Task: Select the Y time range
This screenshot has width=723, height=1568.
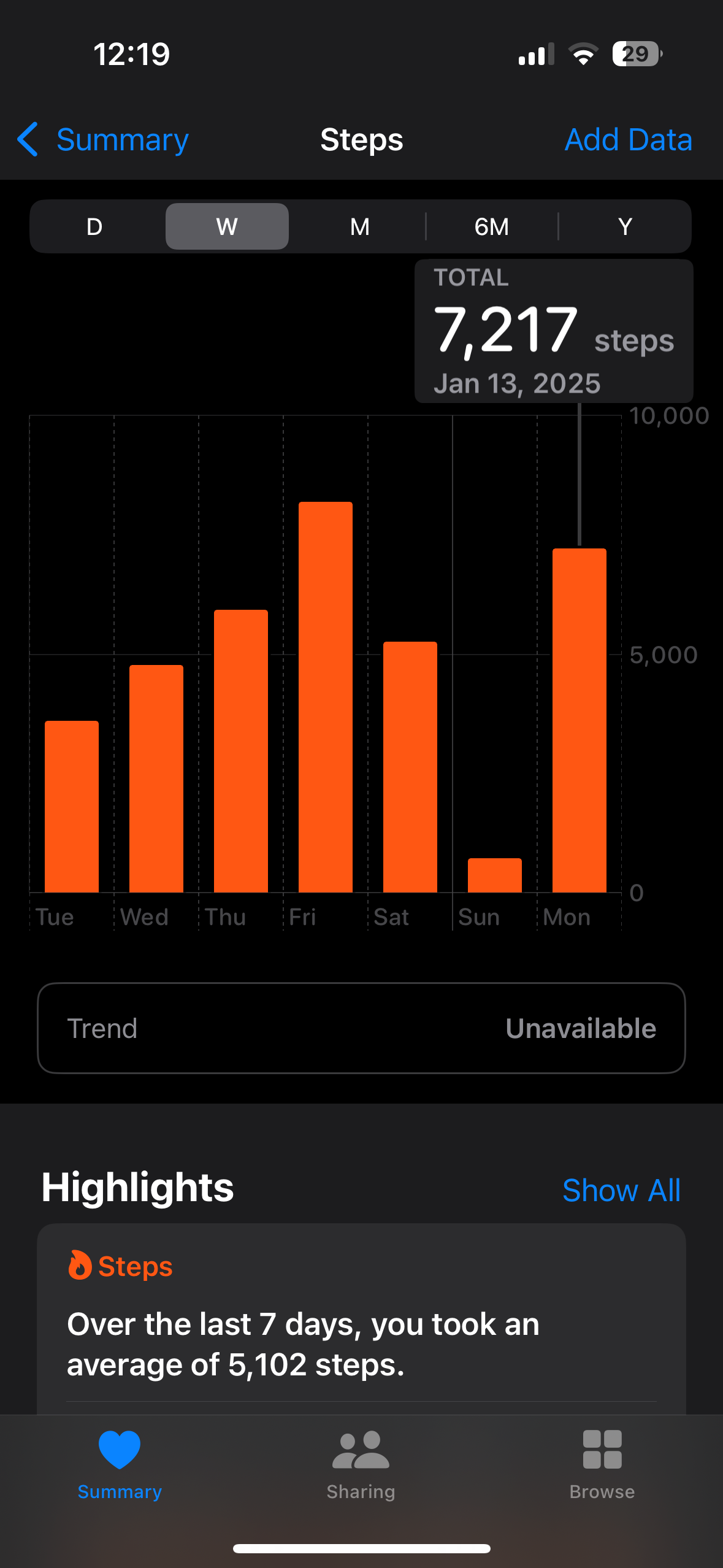Action: tap(625, 226)
